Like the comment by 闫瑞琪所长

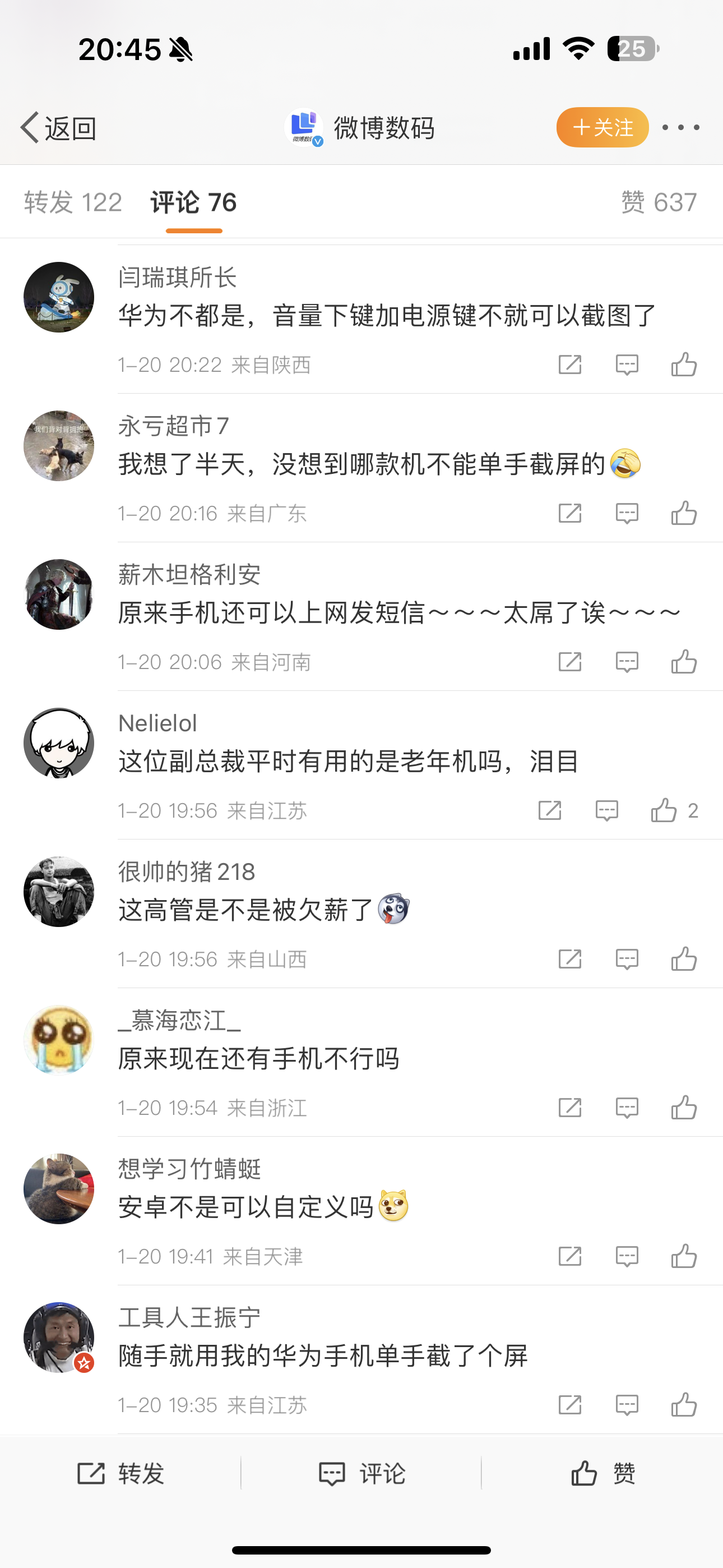coord(683,365)
